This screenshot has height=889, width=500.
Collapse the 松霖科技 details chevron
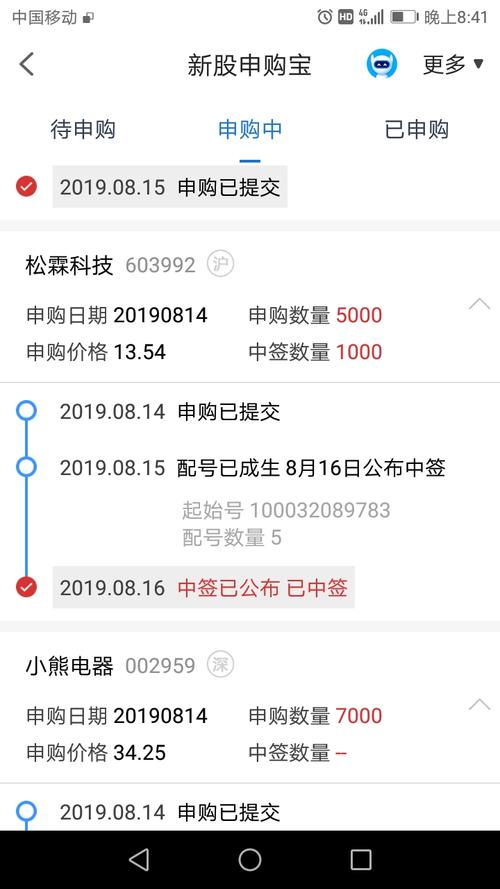[x=480, y=304]
